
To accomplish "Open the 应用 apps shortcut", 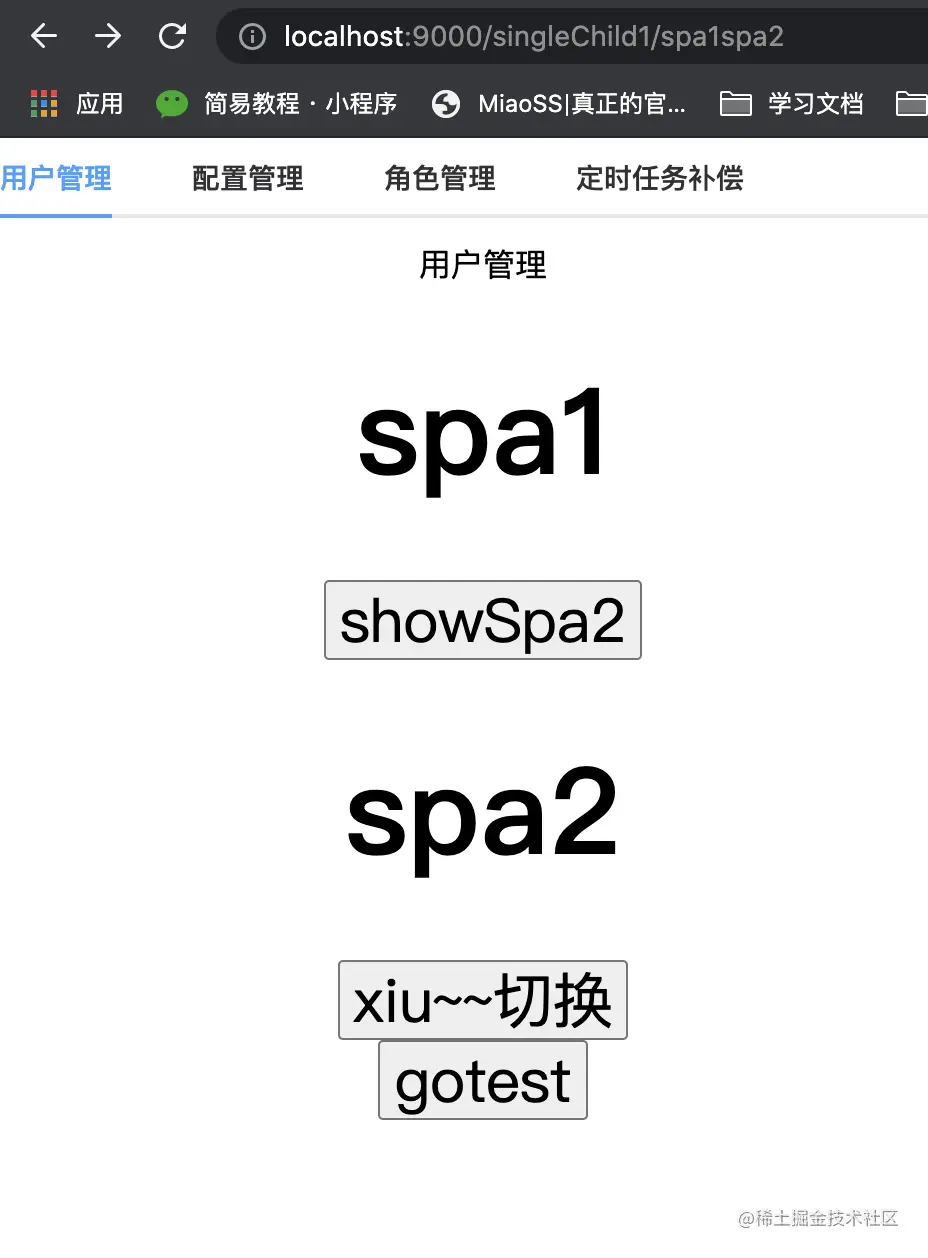I will click(78, 103).
